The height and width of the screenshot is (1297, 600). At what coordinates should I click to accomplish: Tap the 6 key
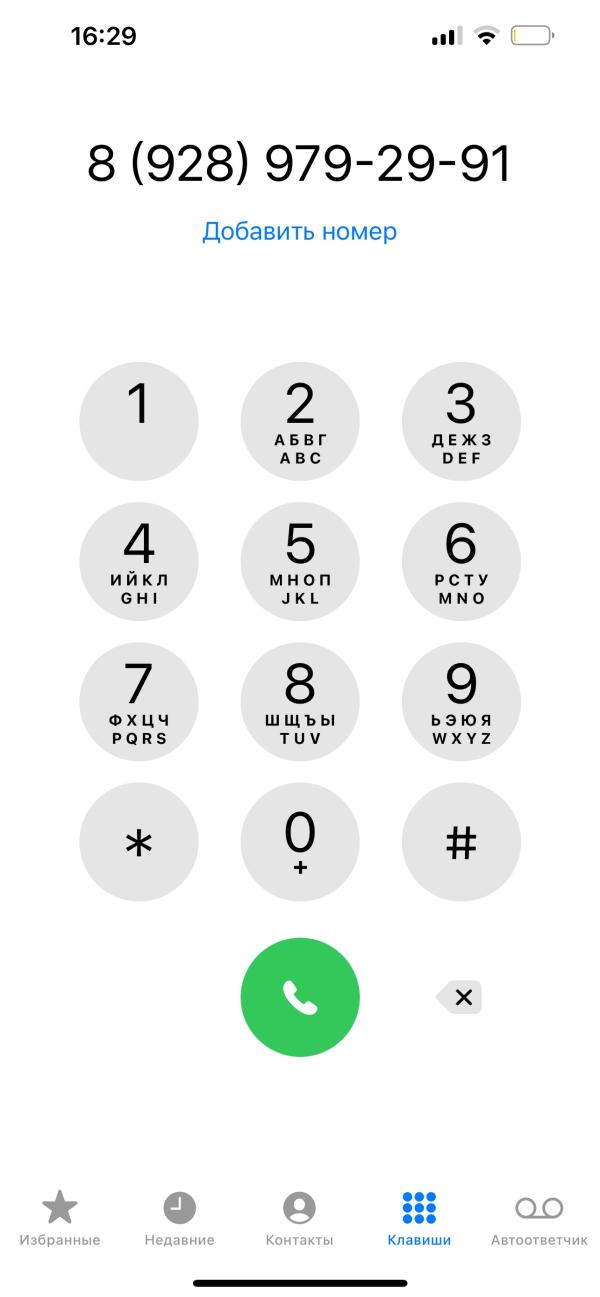click(x=461, y=561)
